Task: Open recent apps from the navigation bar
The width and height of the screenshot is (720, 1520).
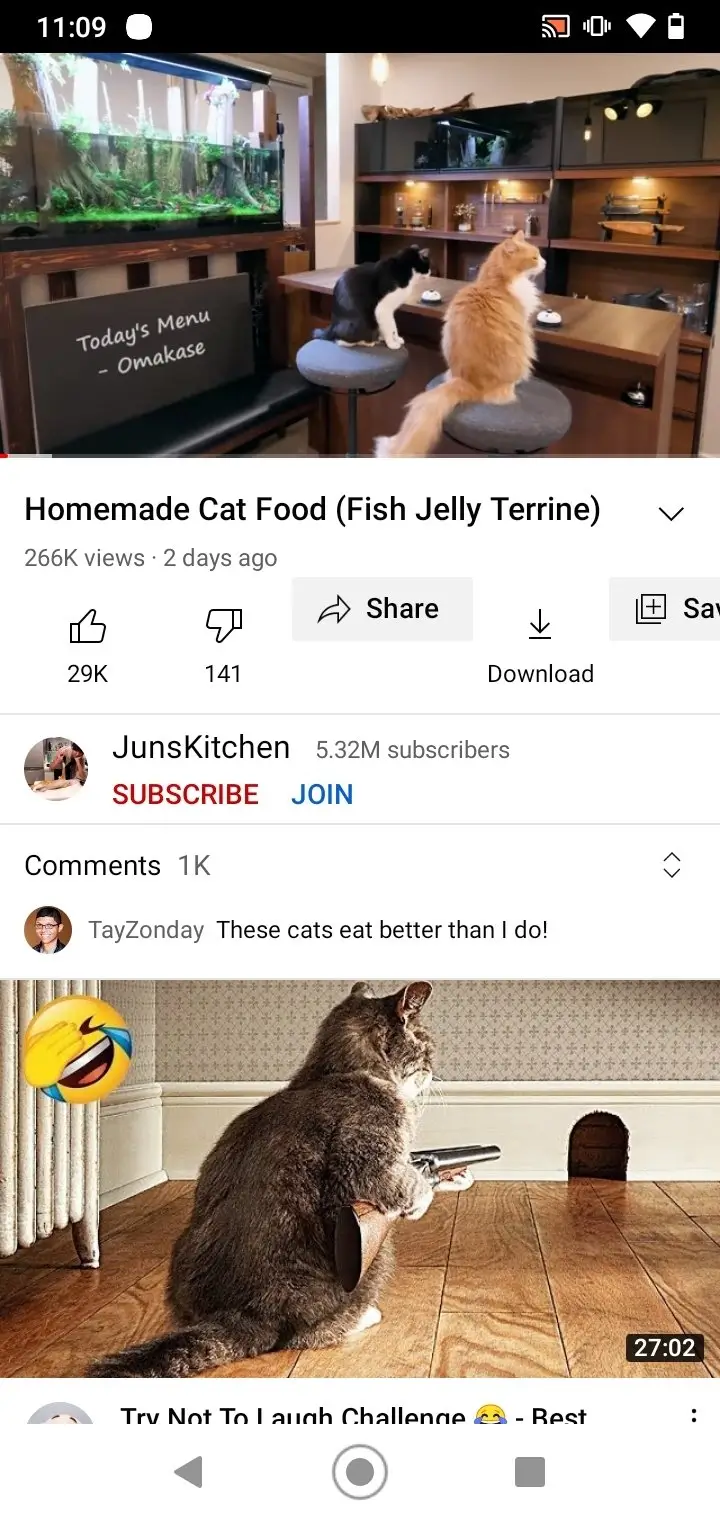Action: point(529,1471)
